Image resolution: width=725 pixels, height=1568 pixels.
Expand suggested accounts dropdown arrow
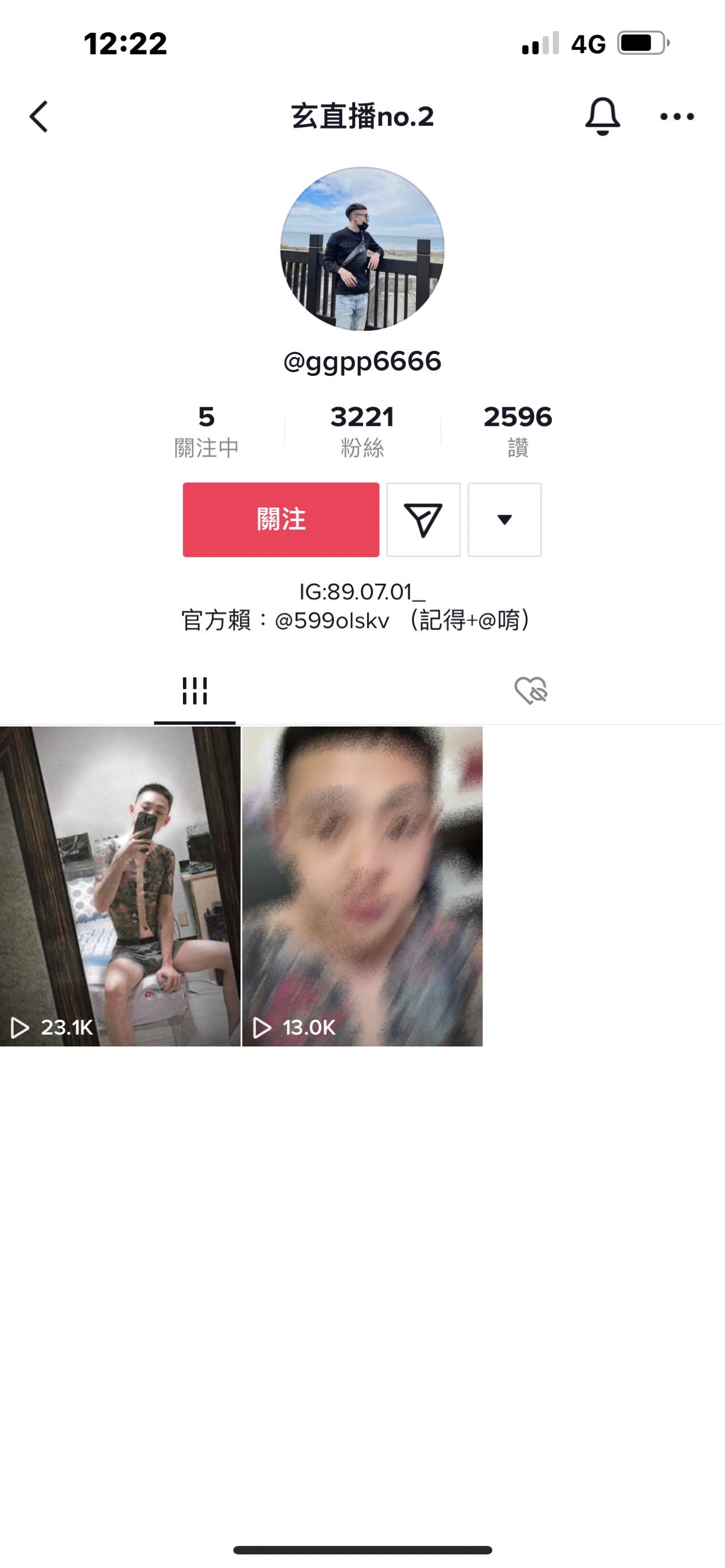click(504, 519)
